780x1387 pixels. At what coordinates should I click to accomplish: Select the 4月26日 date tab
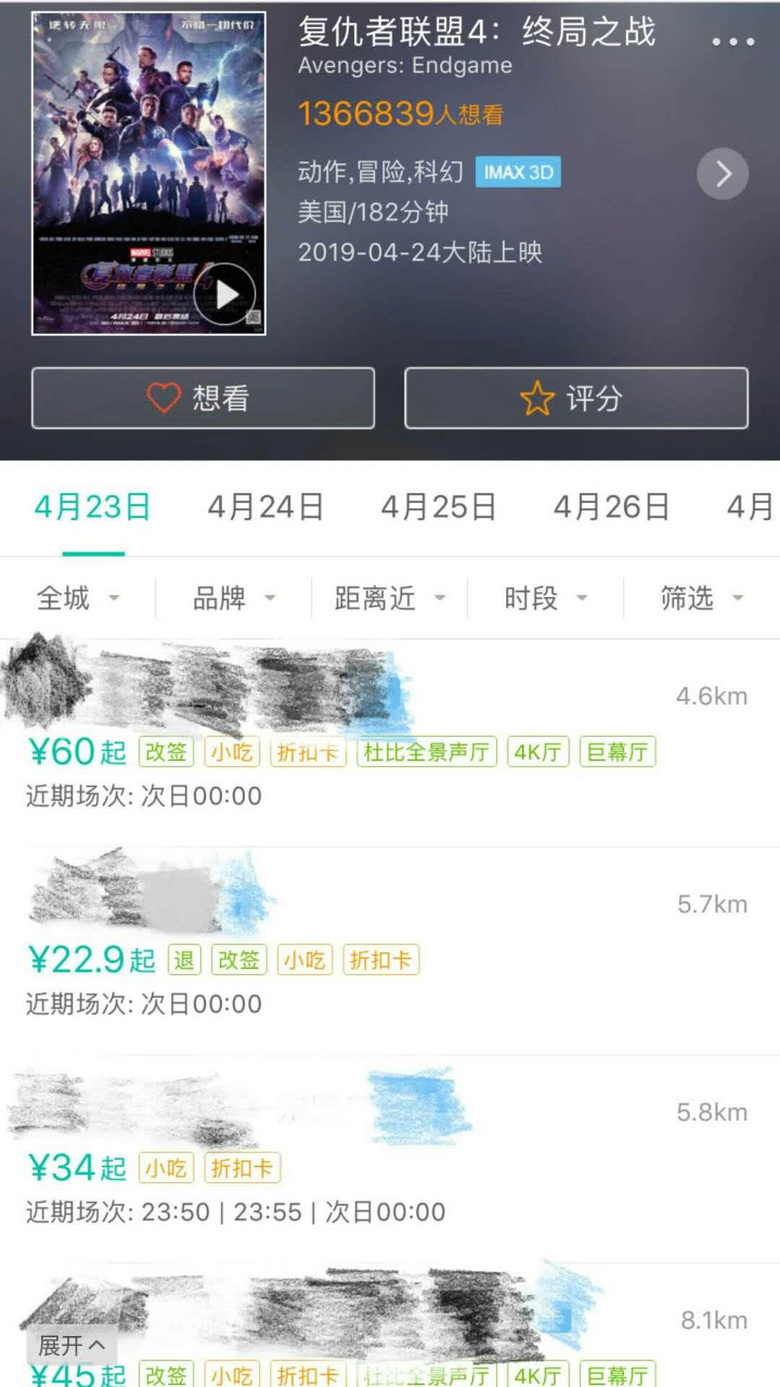click(x=613, y=507)
